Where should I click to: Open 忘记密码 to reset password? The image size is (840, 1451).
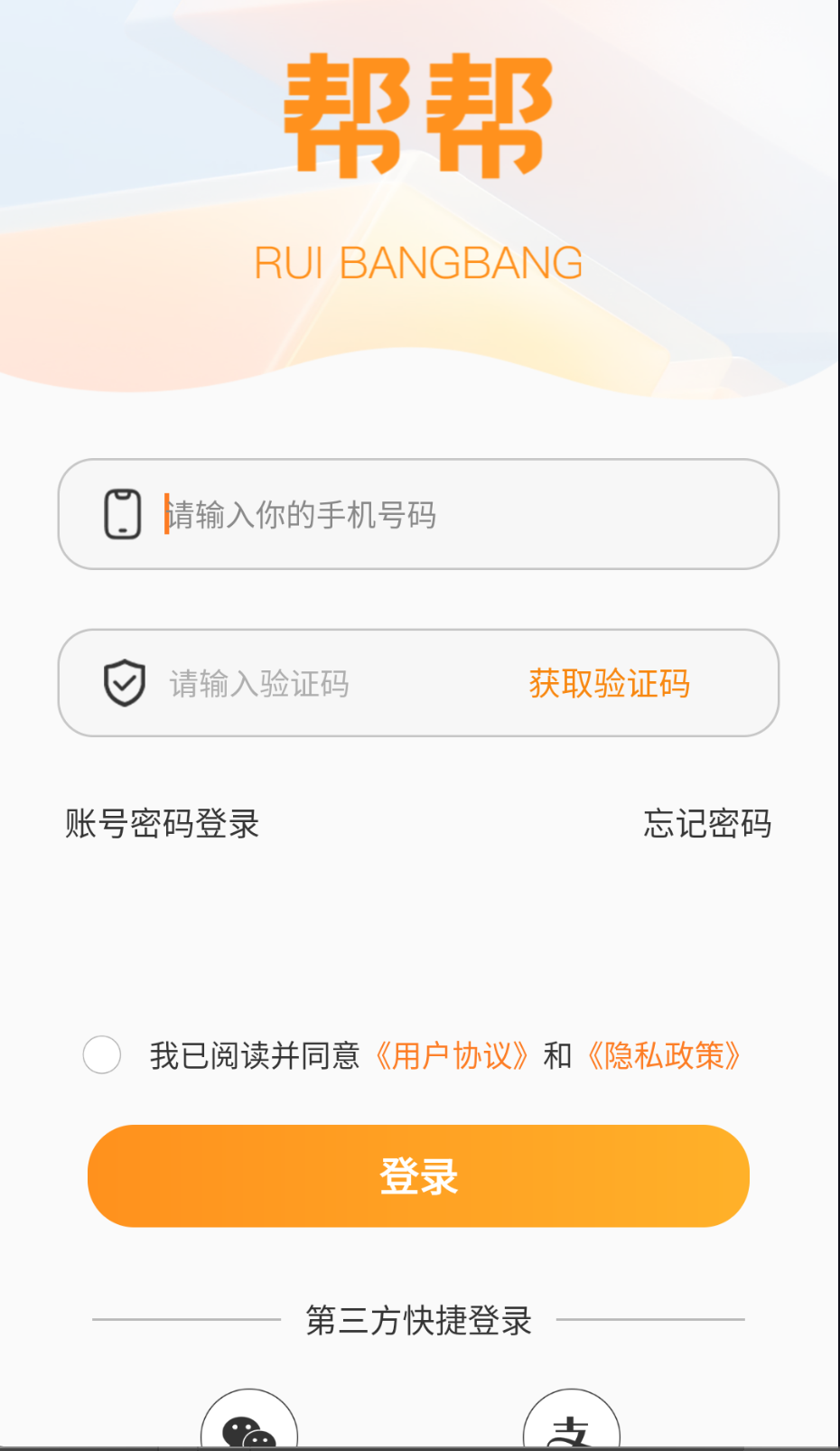[707, 823]
